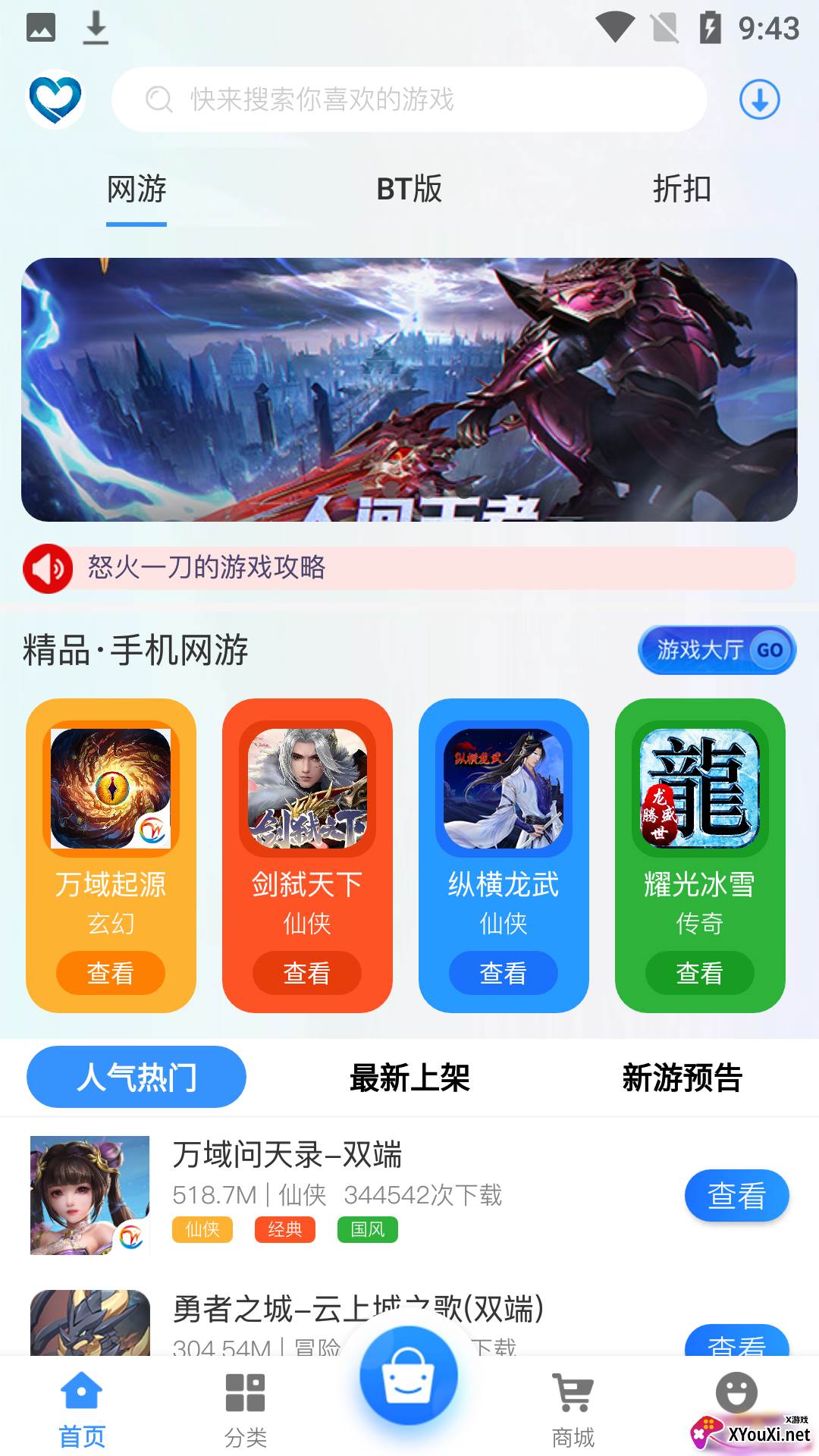The image size is (819, 1456).
Task: Enter the 游戏大厅 GO button
Action: (717, 650)
